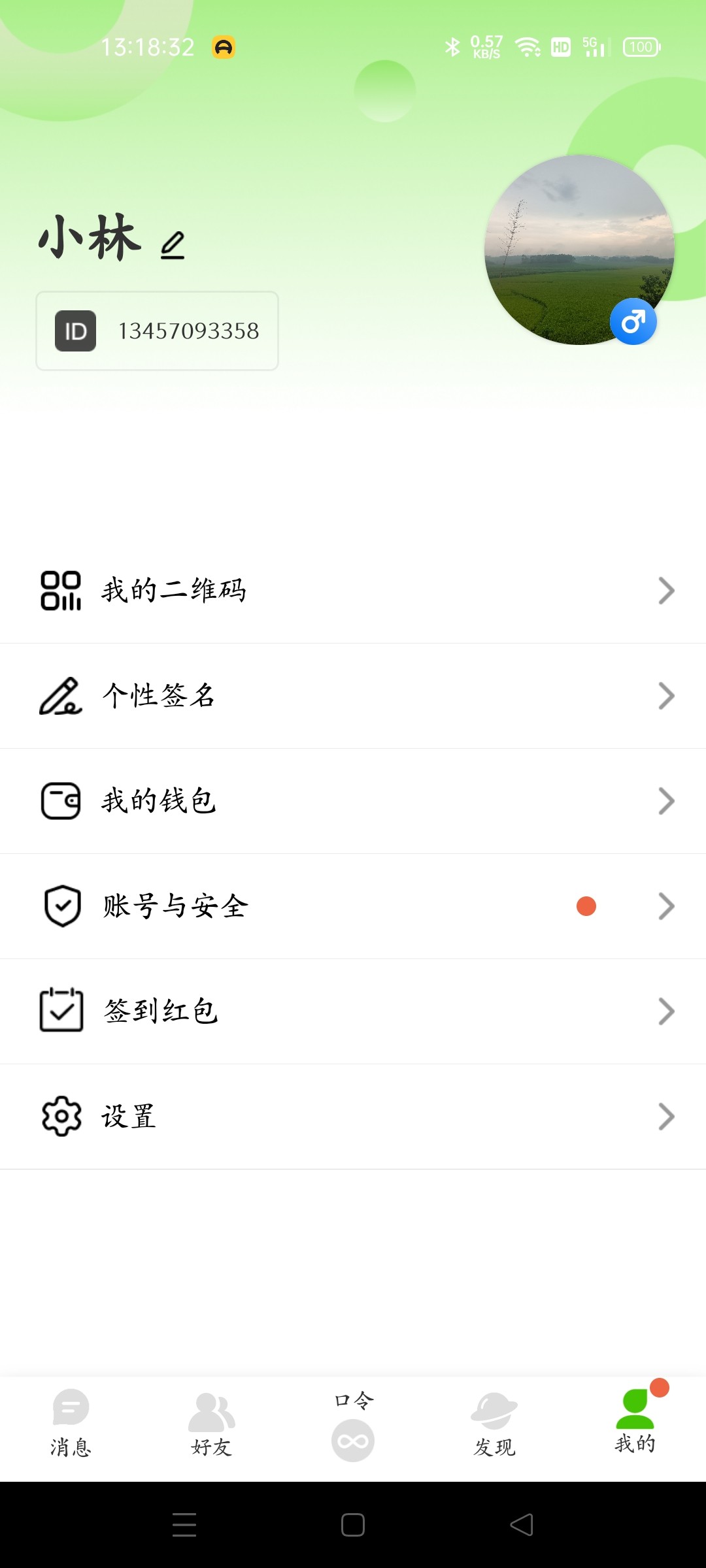Check the battery level indicator
The height and width of the screenshot is (1568, 706).
pyautogui.click(x=641, y=47)
